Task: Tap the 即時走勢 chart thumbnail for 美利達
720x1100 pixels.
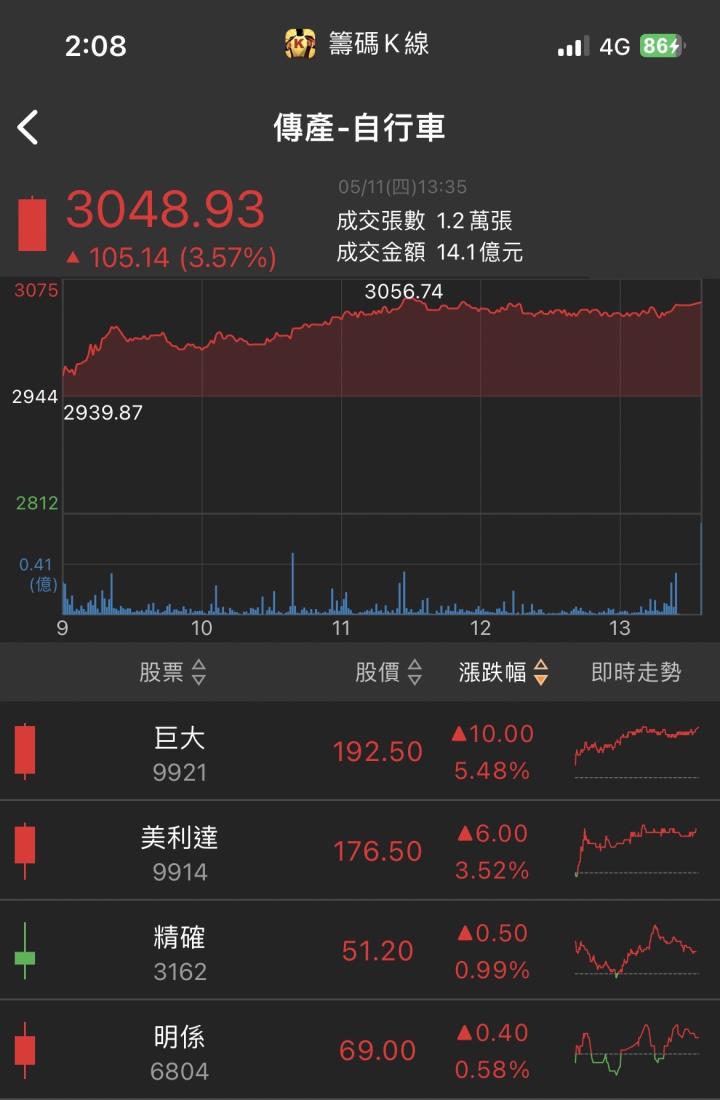Action: click(636, 850)
